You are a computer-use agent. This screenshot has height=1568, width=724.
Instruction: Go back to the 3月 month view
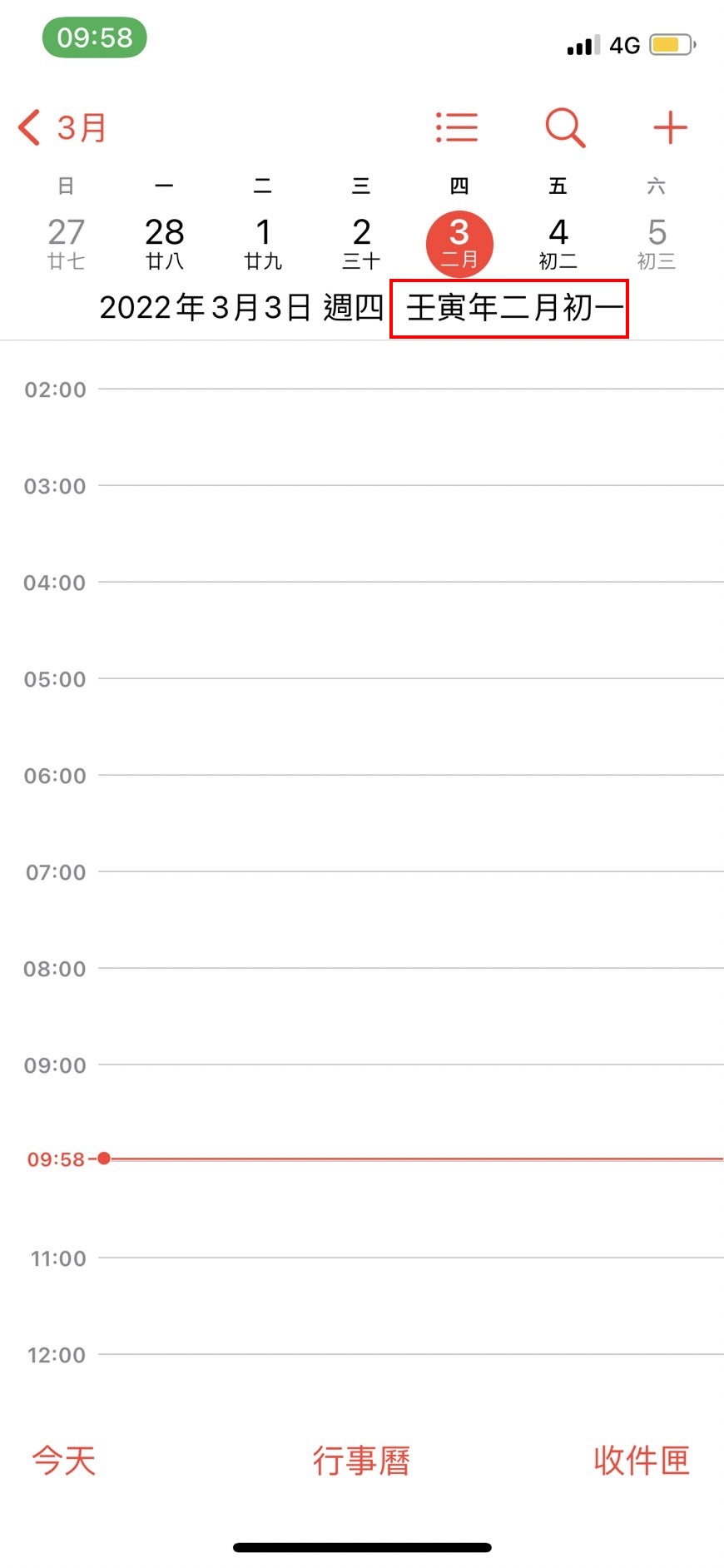pos(63,128)
